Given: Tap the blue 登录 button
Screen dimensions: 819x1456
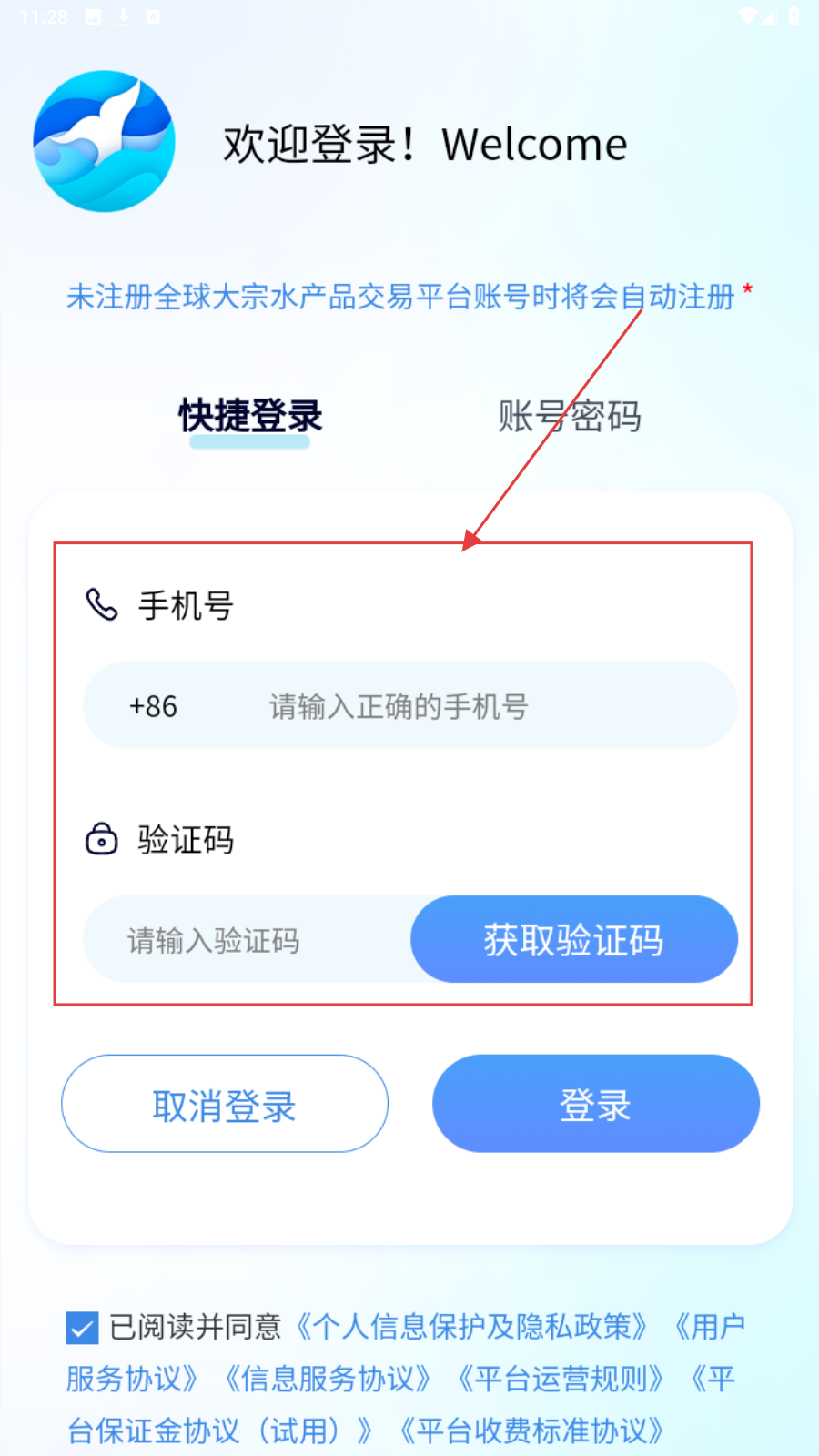Looking at the screenshot, I should click(x=595, y=1105).
